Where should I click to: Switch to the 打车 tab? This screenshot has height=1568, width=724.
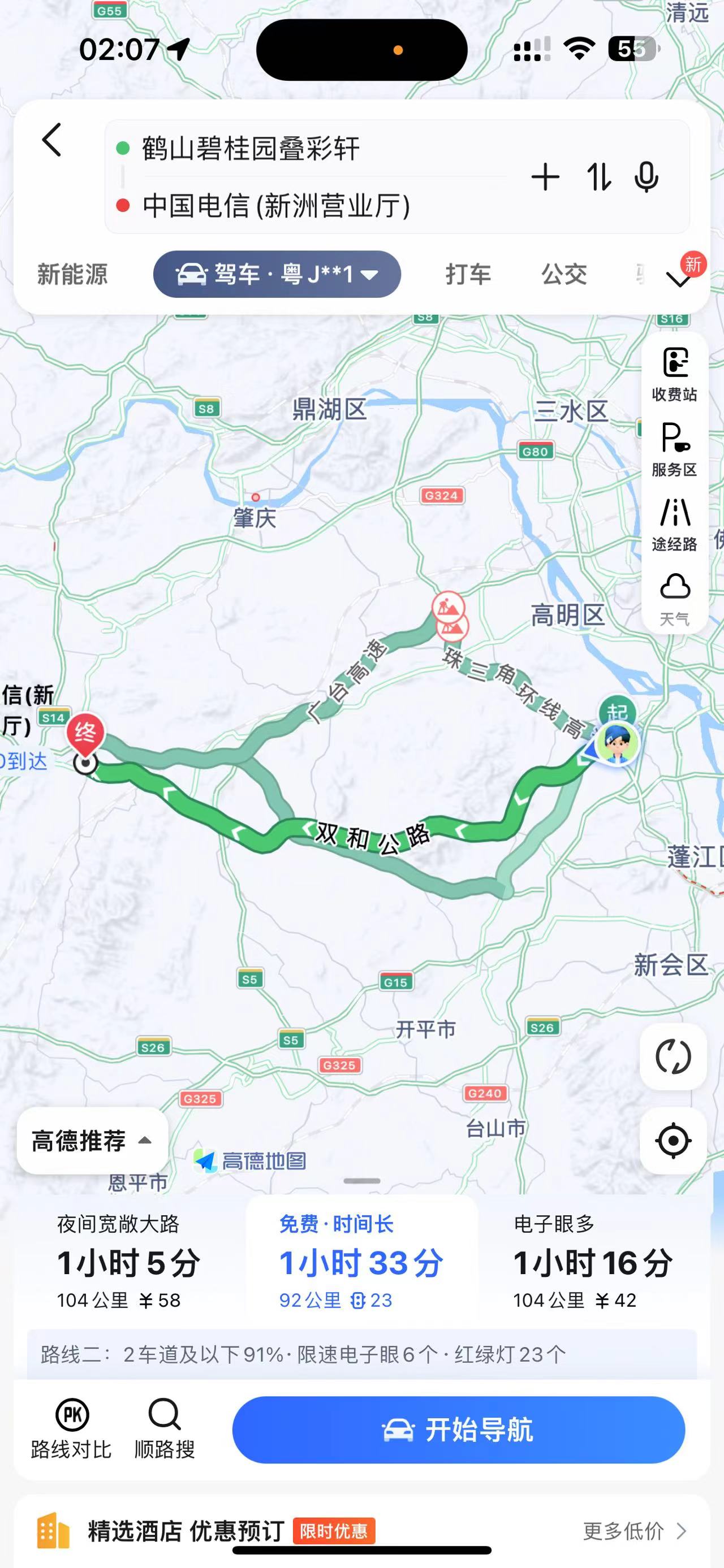(468, 274)
